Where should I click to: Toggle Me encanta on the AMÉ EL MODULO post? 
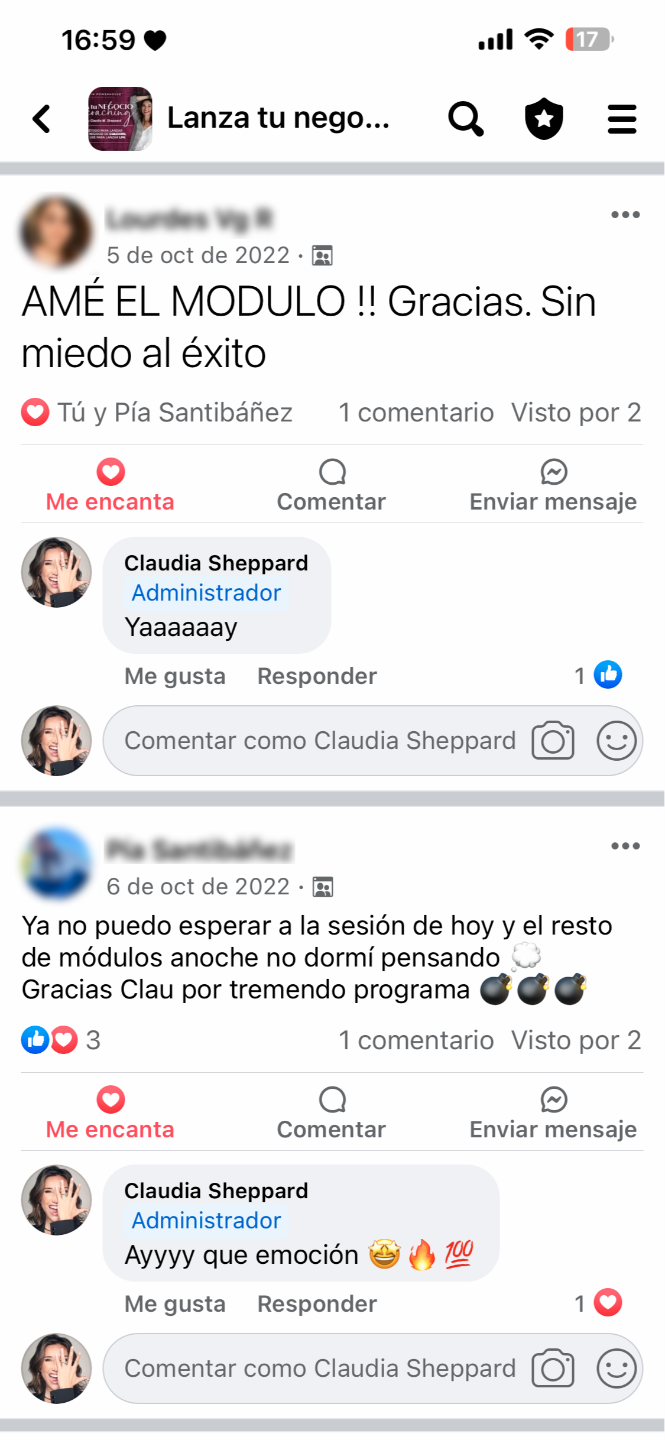(x=110, y=486)
